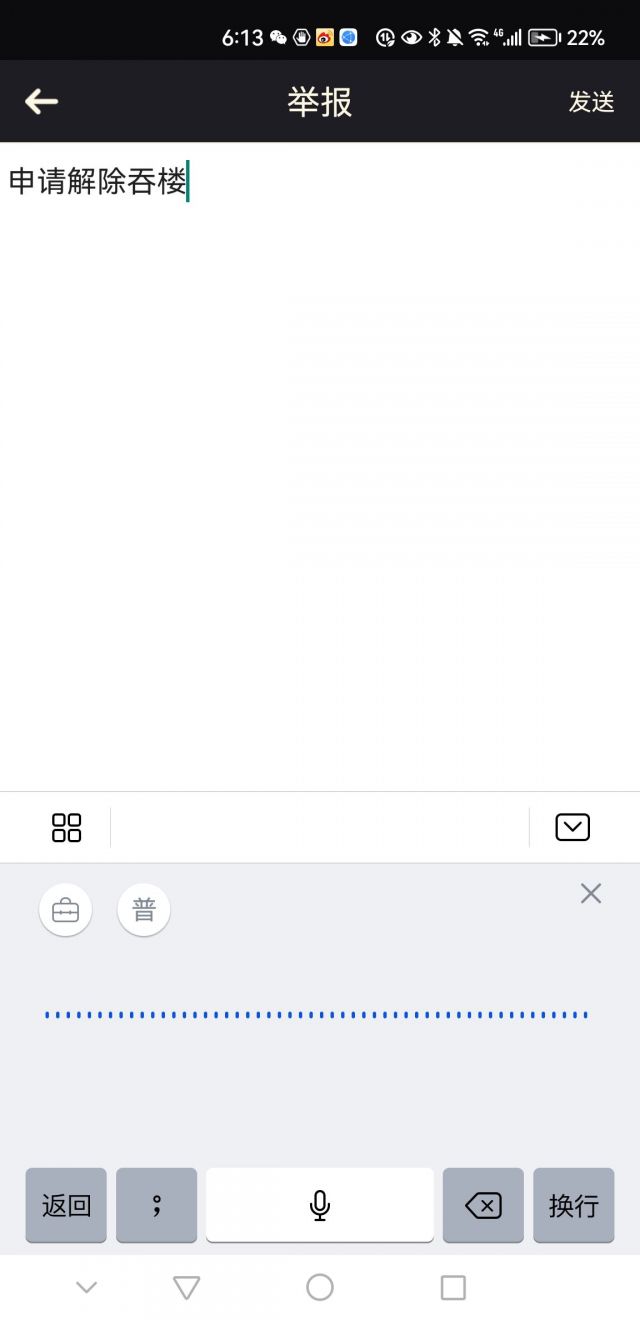
Task: Collapse the keyboard with the down-chevron icon
Action: [x=572, y=827]
